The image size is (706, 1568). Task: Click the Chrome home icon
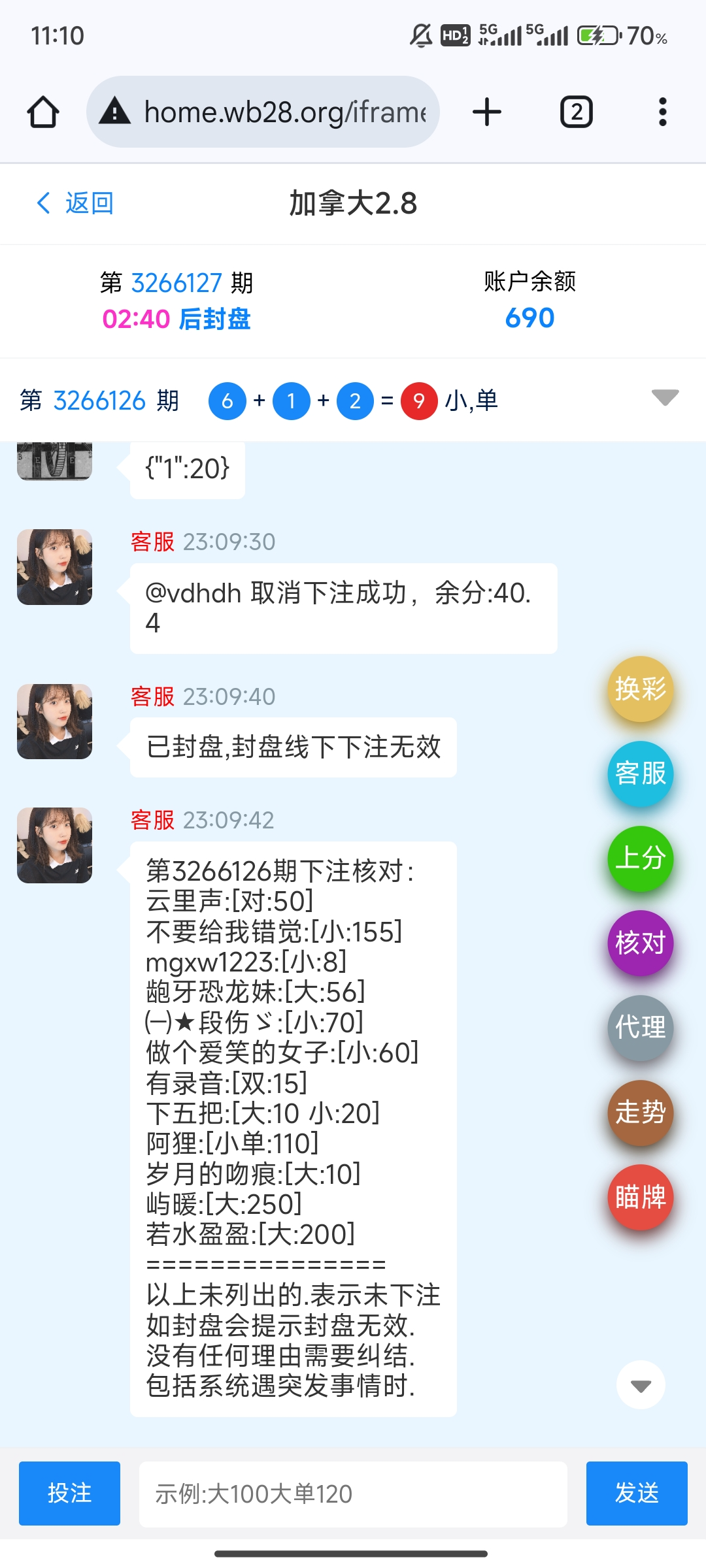coord(43,111)
